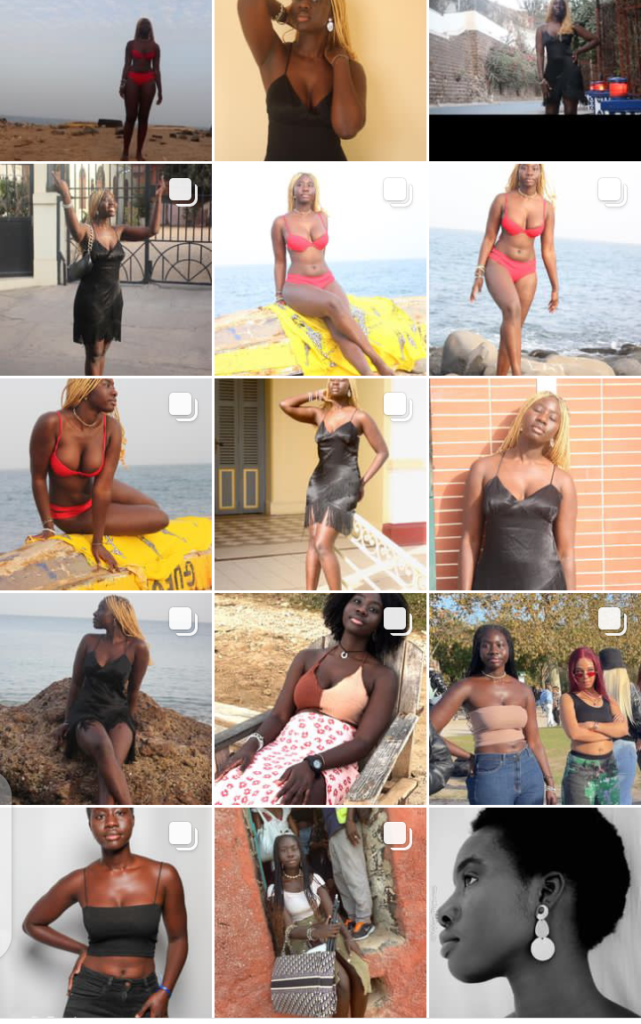The width and height of the screenshot is (641, 1024).
Task: Open the post against the orange brick wall
Action: tap(535, 483)
